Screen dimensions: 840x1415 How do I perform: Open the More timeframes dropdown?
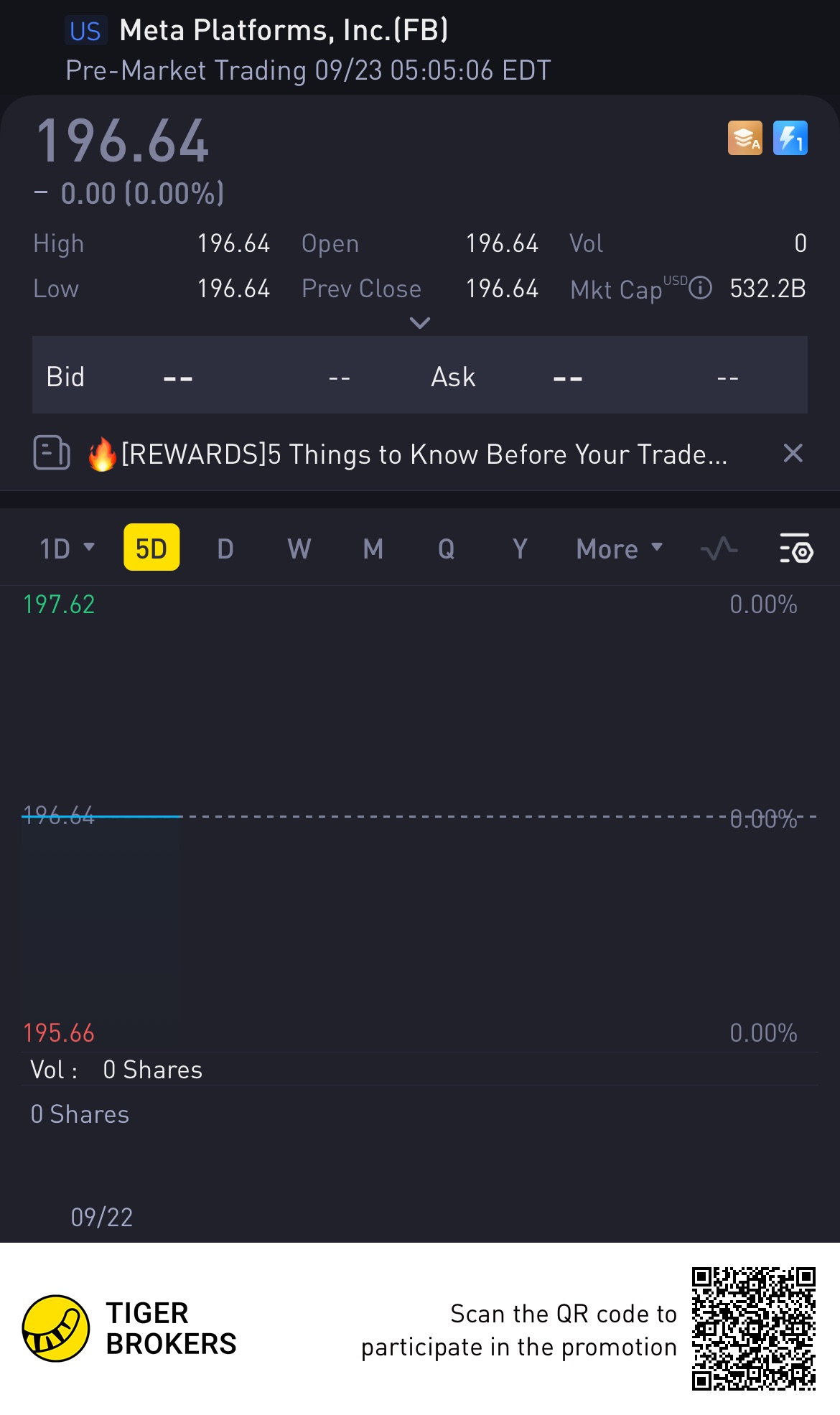(619, 548)
